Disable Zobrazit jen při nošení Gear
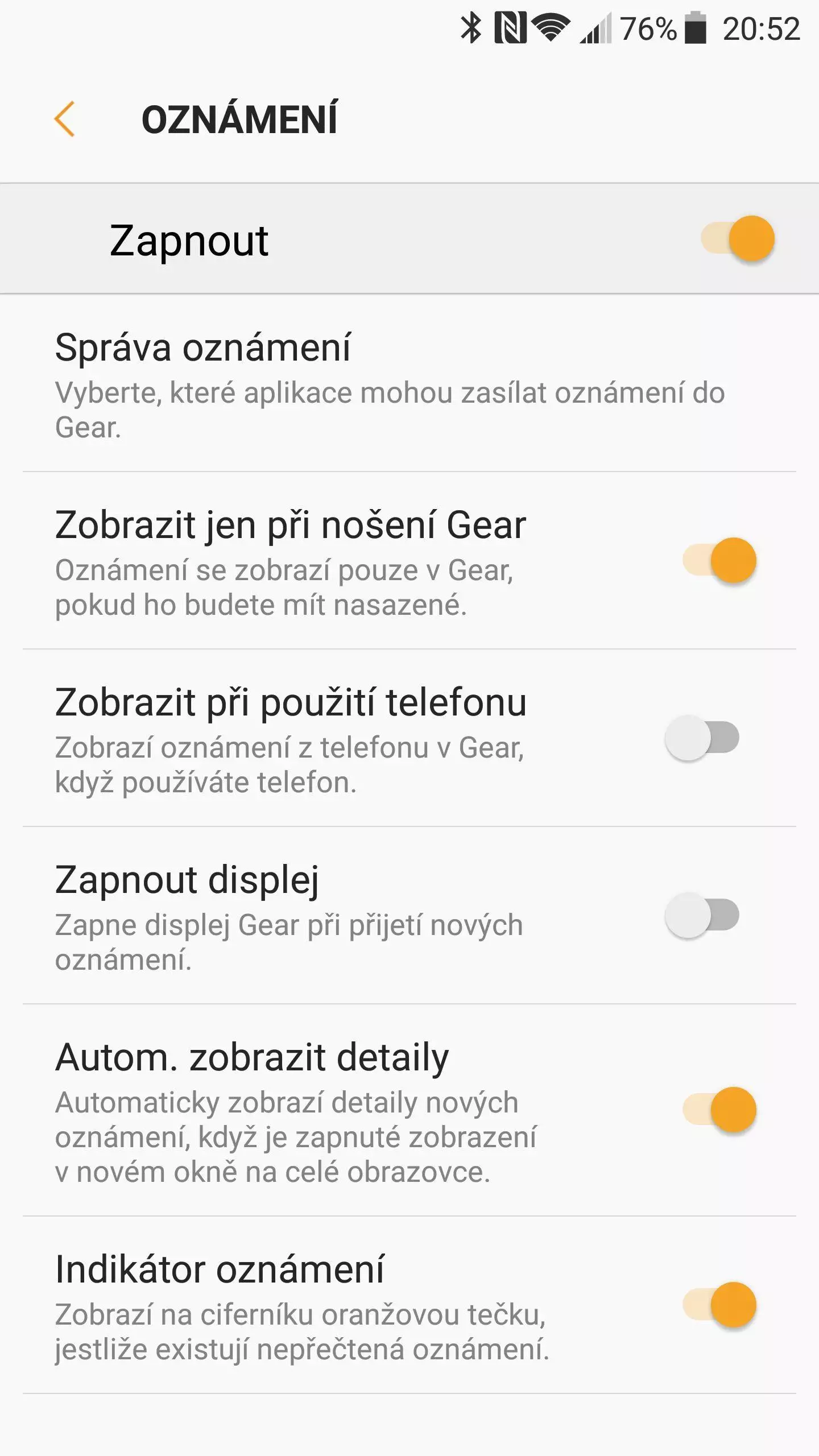This screenshot has height=1456, width=819. 719,560
